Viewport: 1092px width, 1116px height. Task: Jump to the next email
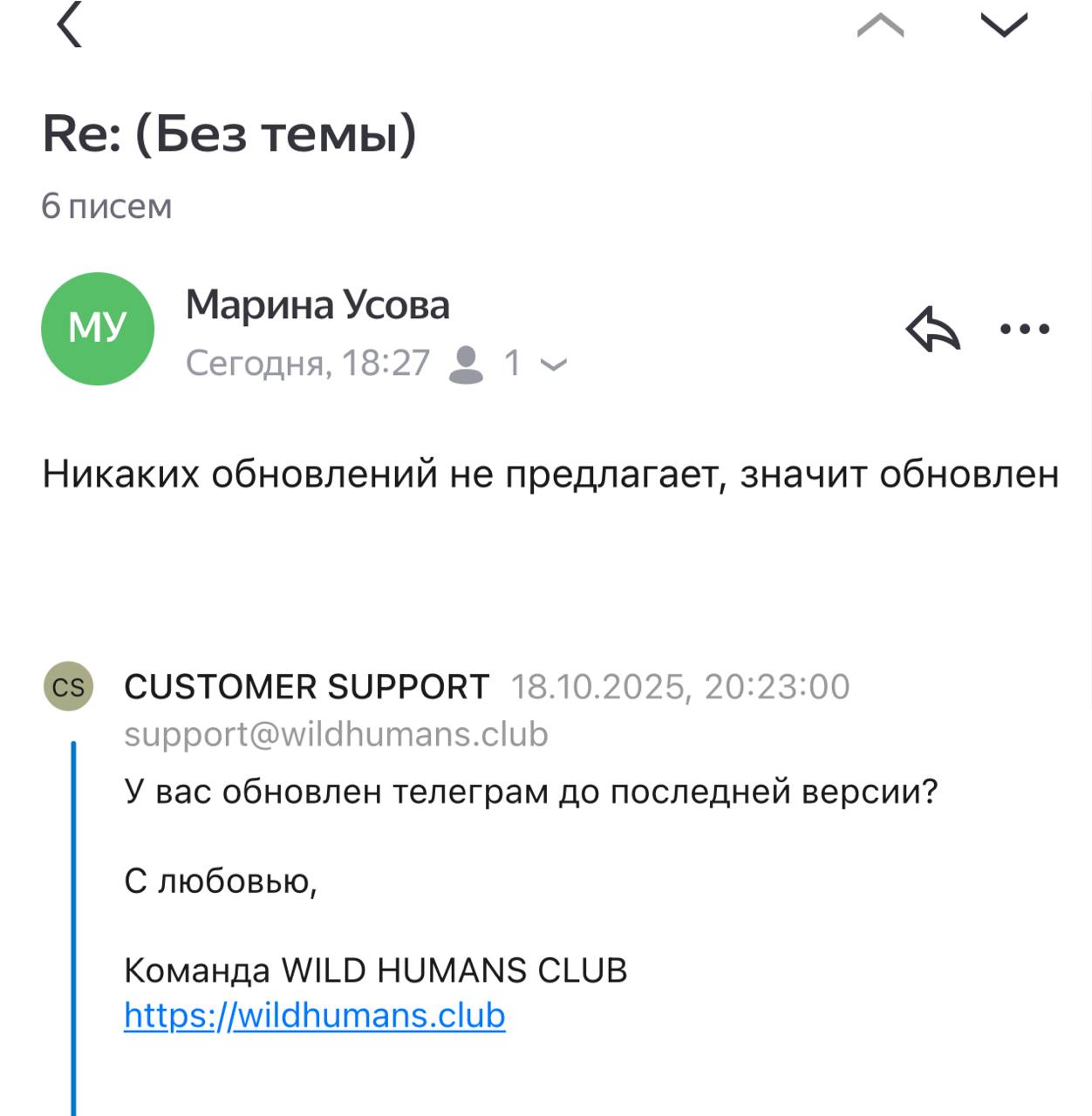pos(1004,26)
